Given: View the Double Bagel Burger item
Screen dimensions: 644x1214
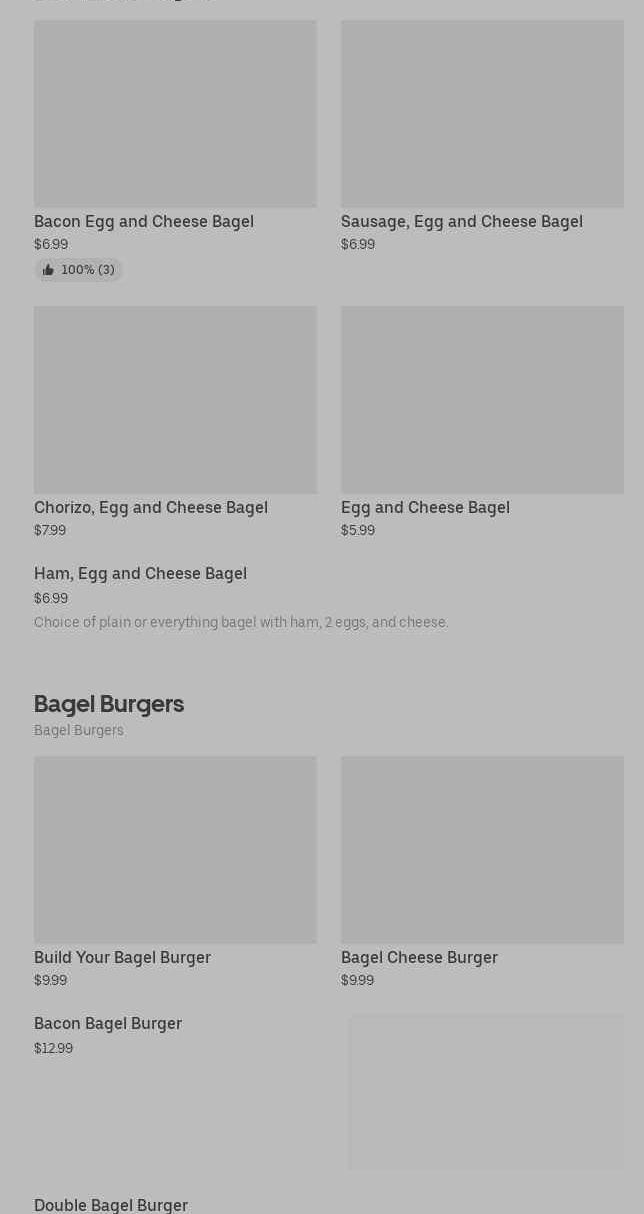Looking at the screenshot, I should point(111,1204).
